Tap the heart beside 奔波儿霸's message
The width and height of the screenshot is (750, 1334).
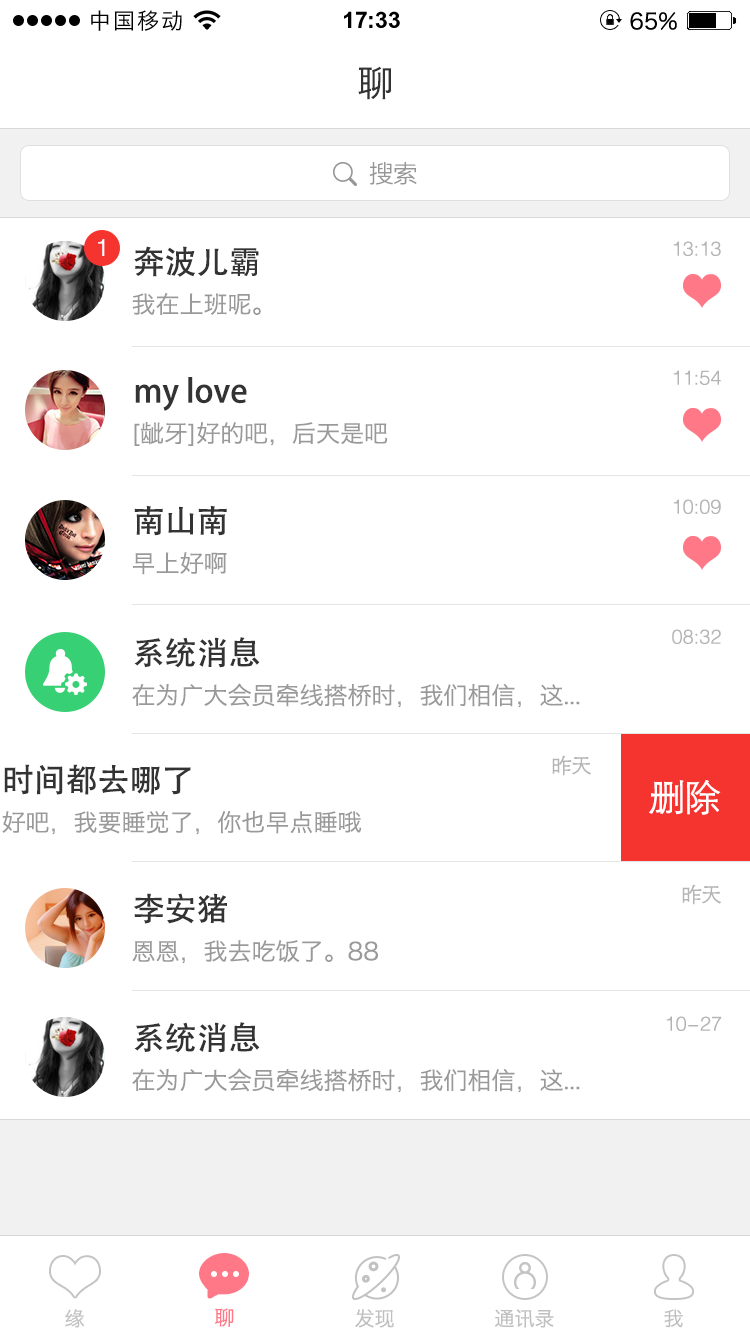click(702, 290)
